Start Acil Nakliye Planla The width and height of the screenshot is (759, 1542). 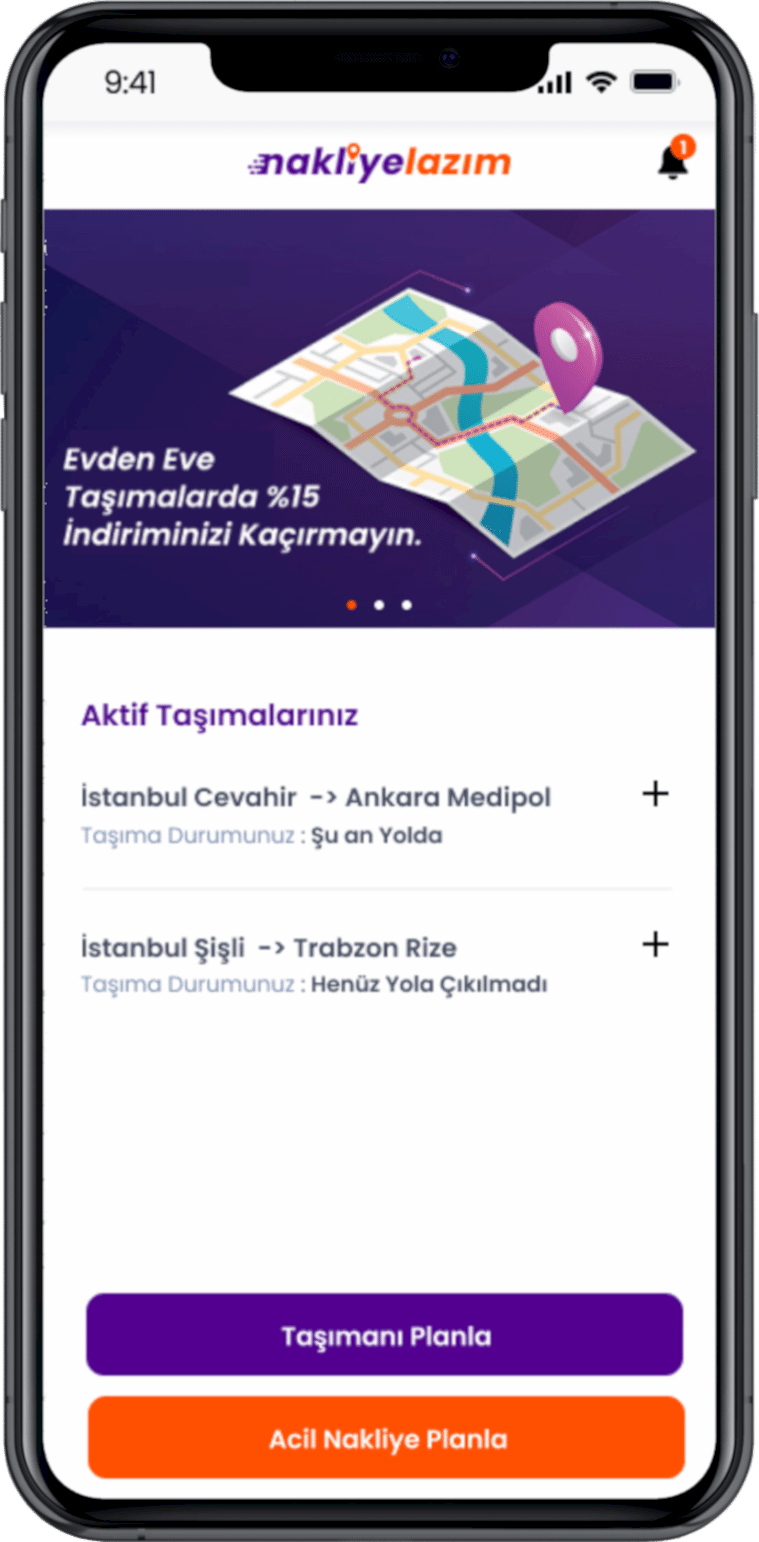[x=386, y=1438]
